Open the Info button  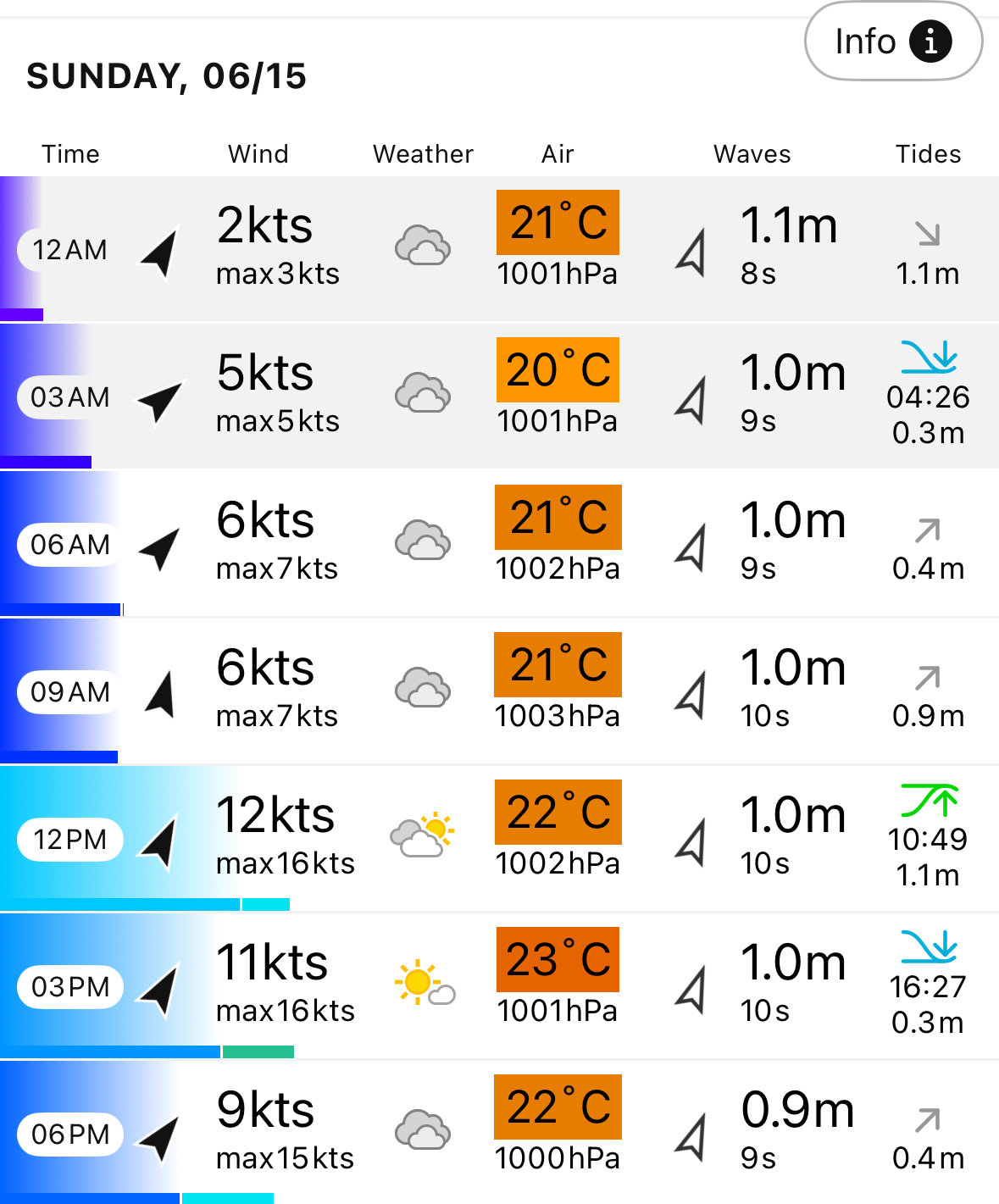pos(892,42)
